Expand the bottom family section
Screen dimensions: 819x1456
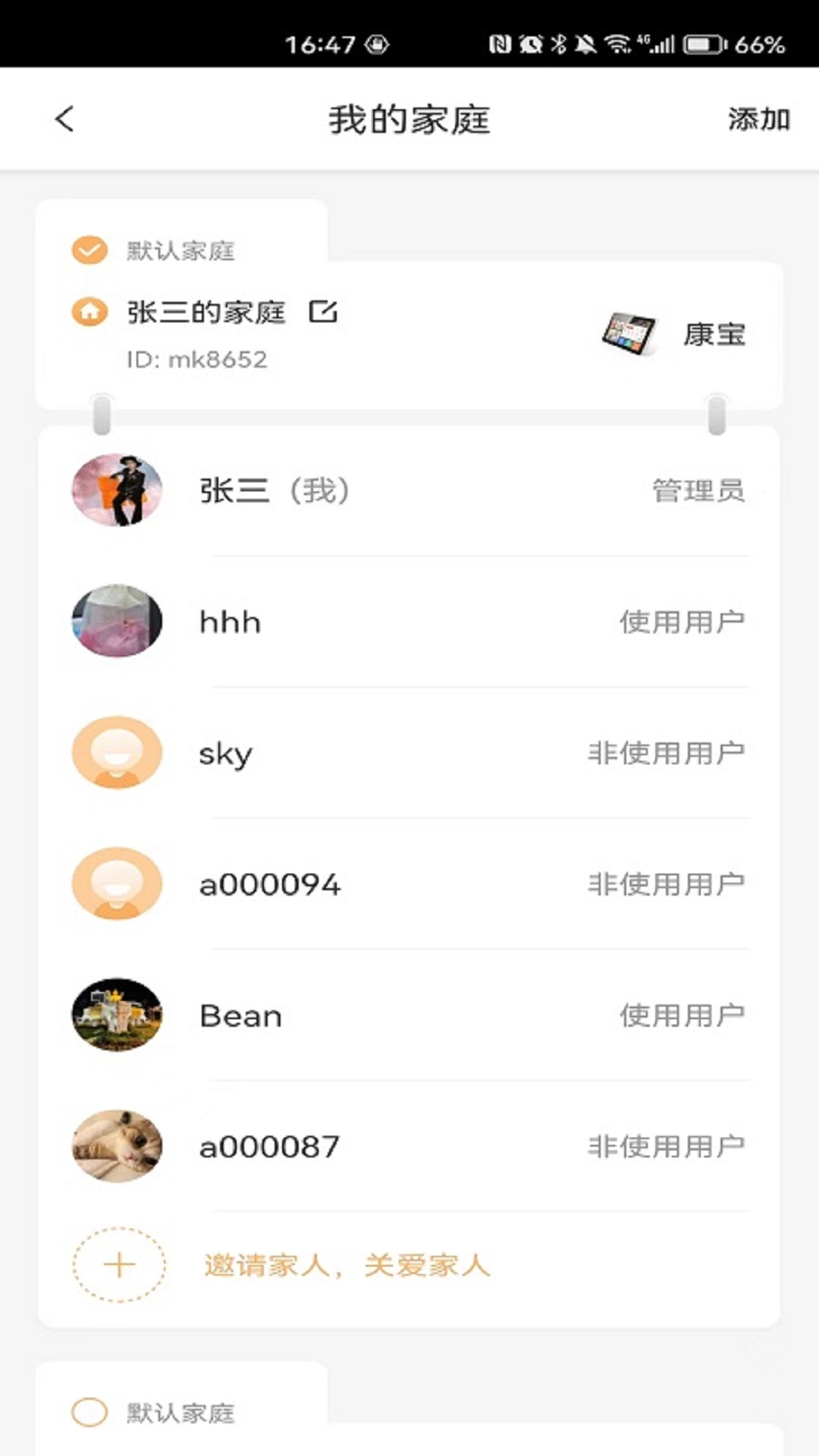point(409,1412)
